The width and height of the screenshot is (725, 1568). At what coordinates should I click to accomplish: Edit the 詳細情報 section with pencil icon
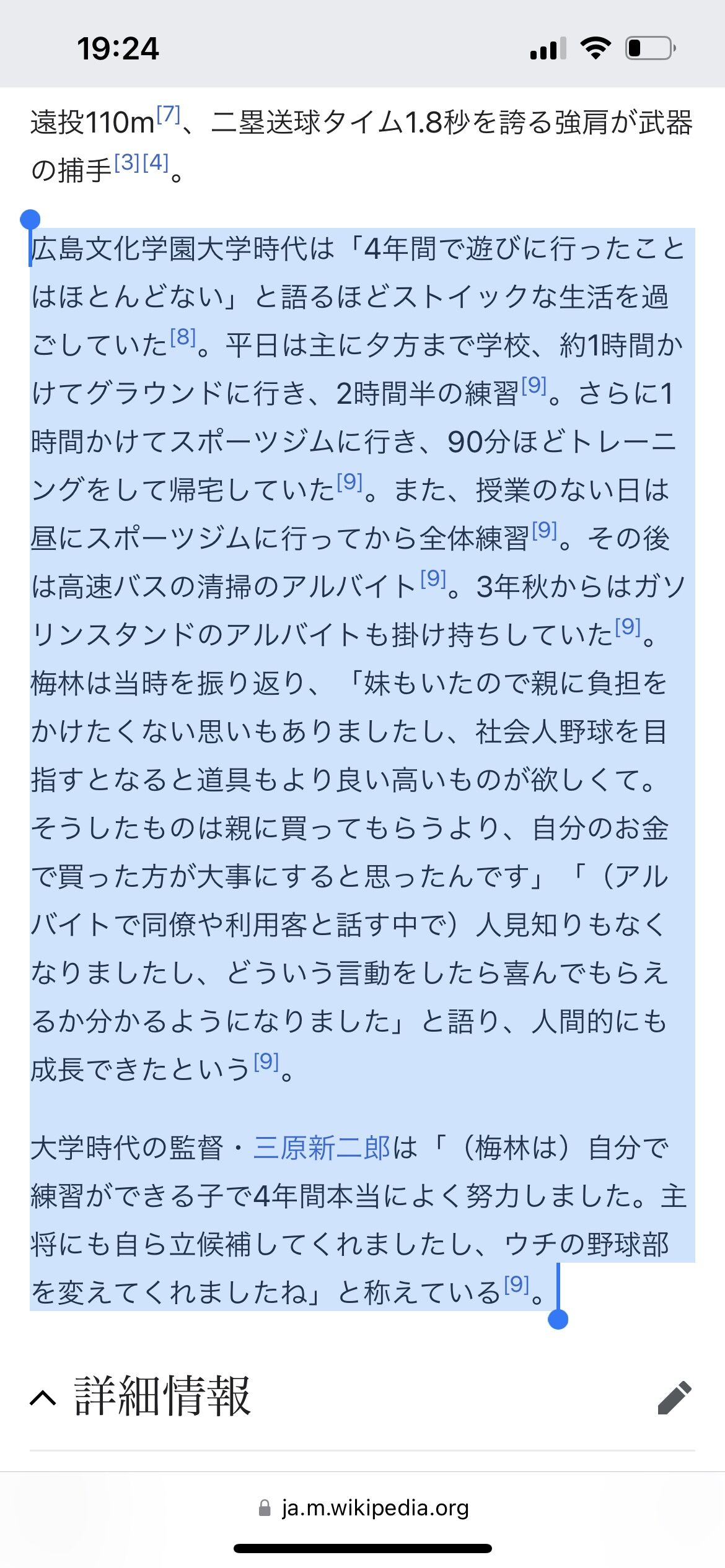674,1397
